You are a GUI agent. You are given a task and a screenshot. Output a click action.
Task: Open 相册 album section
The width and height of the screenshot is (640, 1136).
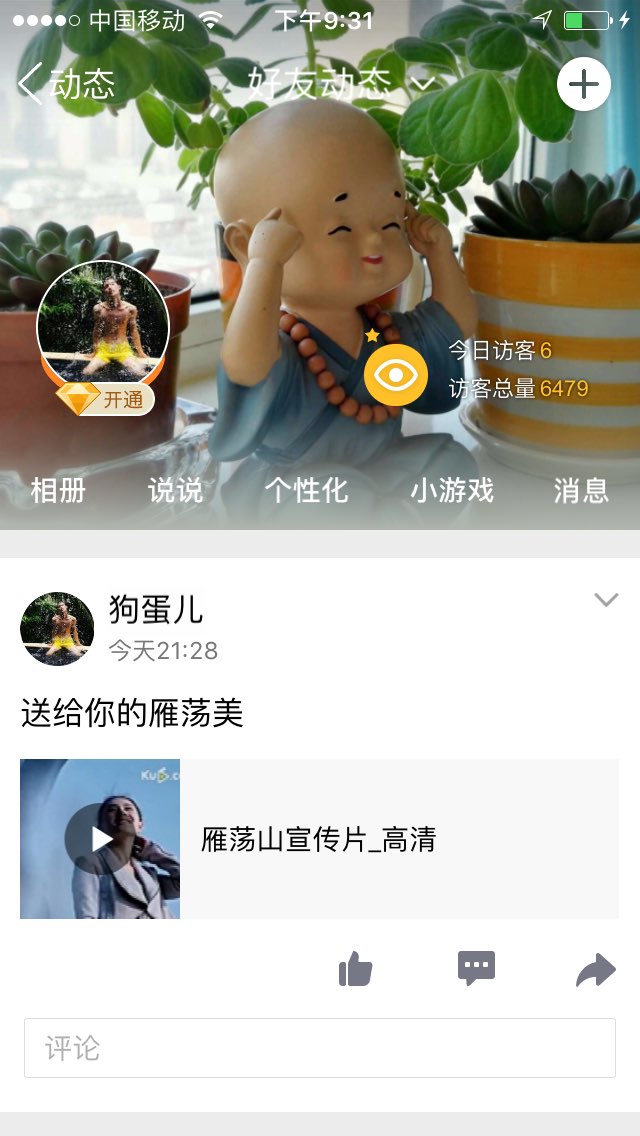(x=58, y=490)
